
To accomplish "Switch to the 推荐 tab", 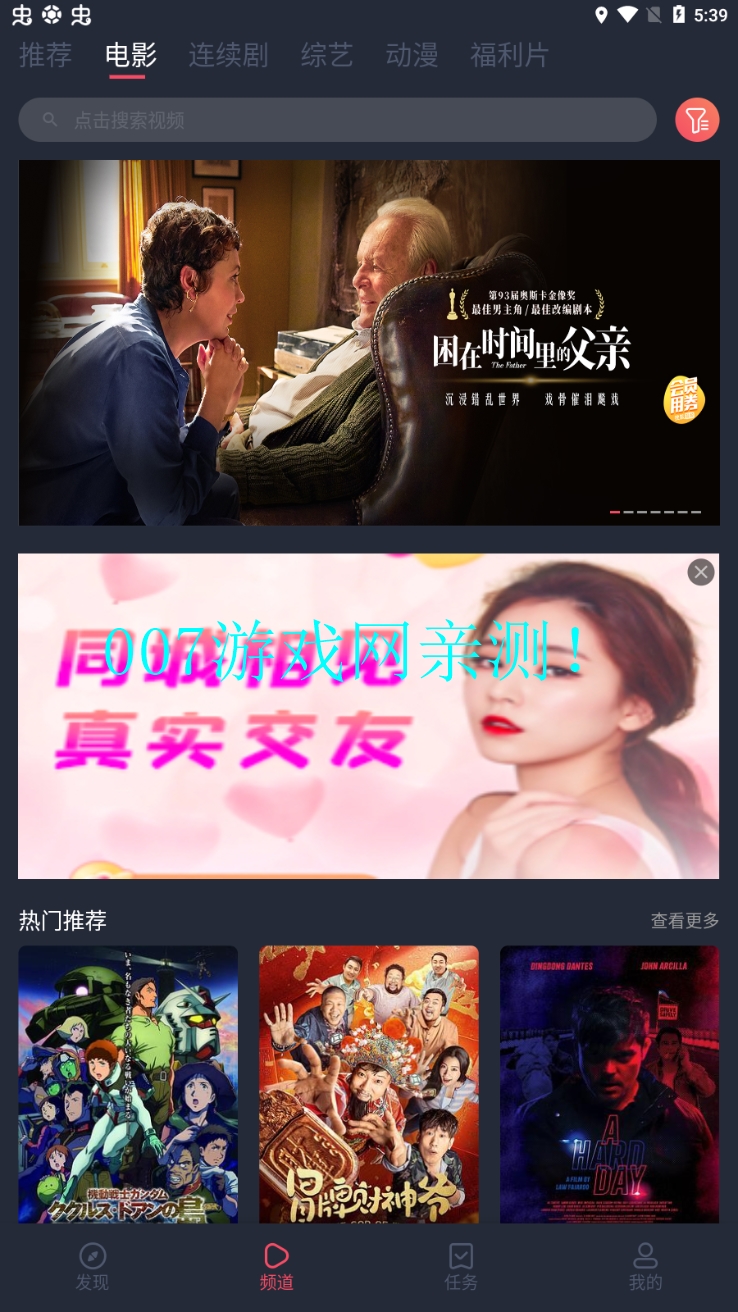I will [x=46, y=56].
